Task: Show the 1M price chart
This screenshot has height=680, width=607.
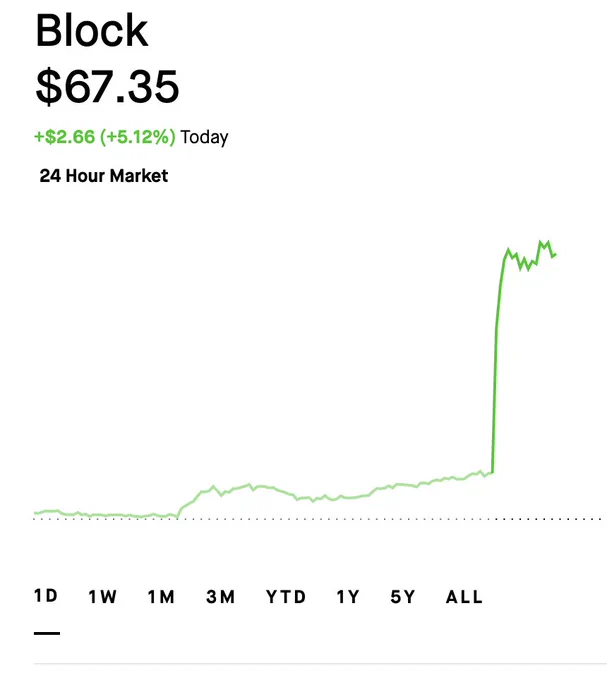Action: (161, 597)
